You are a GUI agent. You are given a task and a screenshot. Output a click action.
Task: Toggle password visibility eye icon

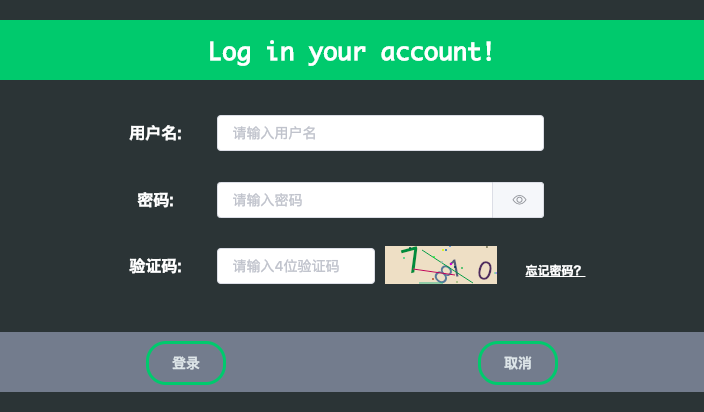[519, 200]
